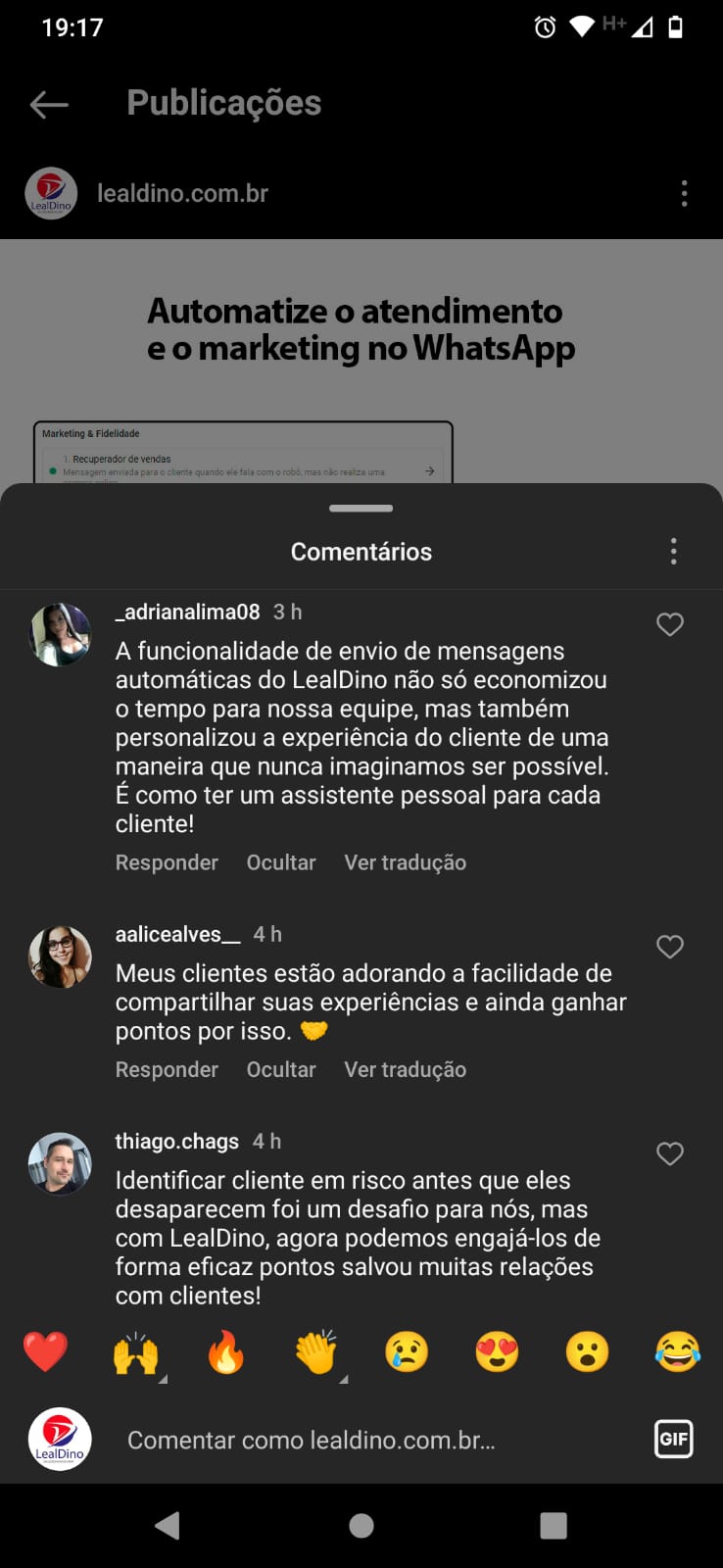View translation of _adrianalima08's comment
The image size is (723, 1568).
[405, 862]
